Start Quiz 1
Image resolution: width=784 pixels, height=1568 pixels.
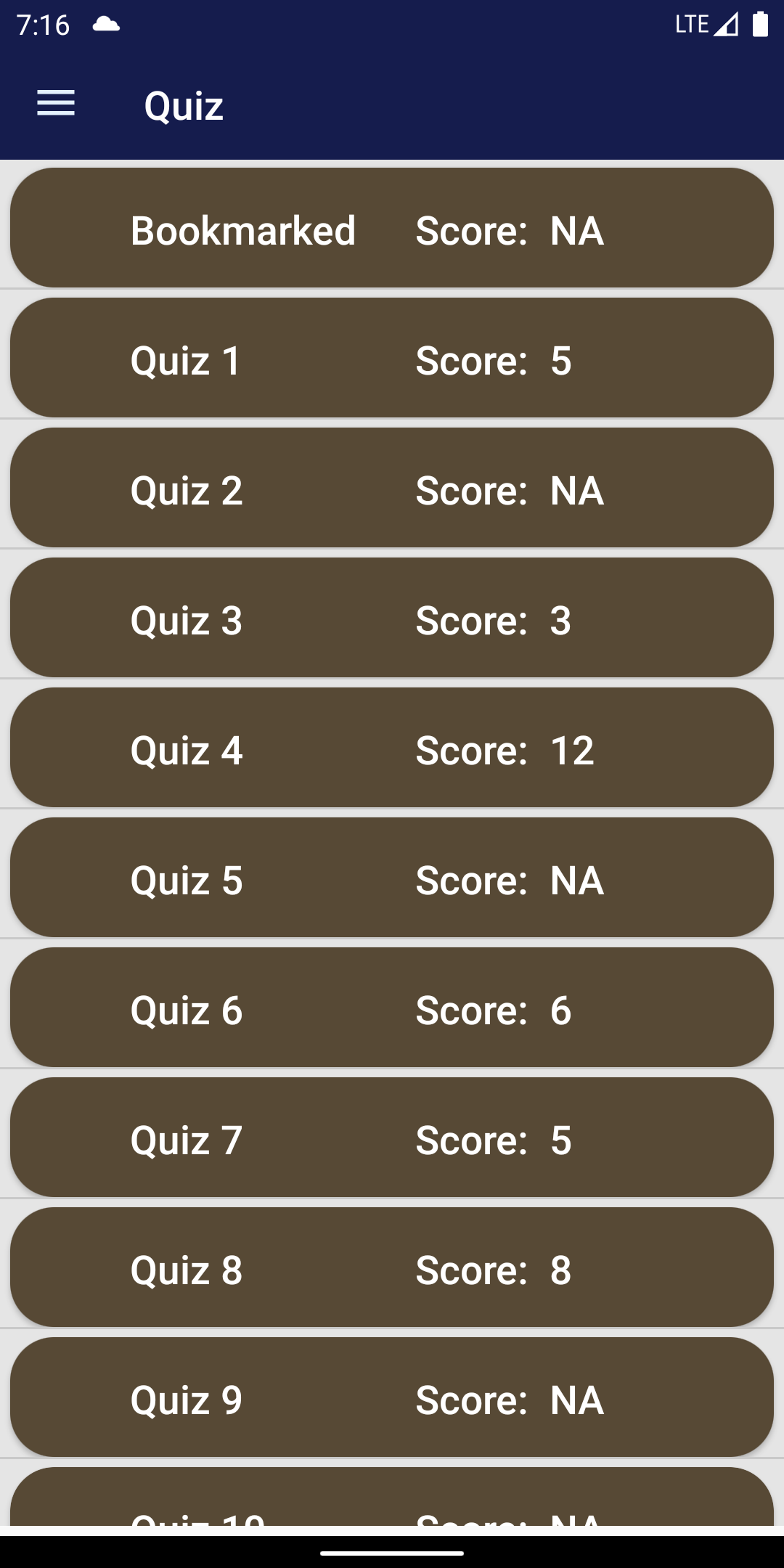pos(392,358)
